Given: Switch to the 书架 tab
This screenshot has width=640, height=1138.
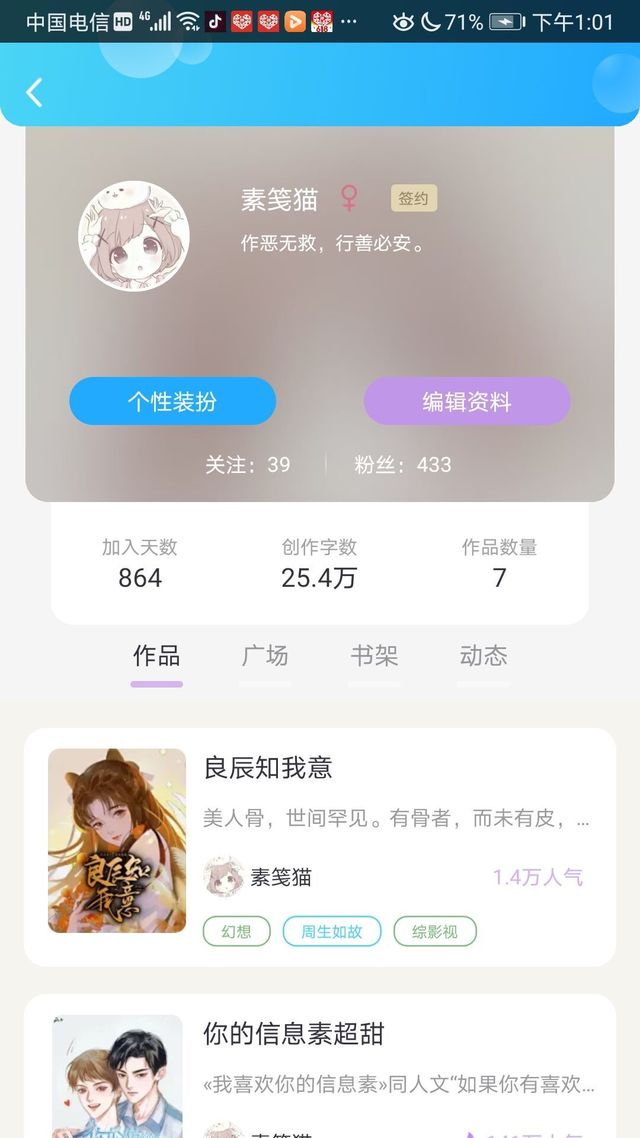Looking at the screenshot, I should tap(374, 656).
